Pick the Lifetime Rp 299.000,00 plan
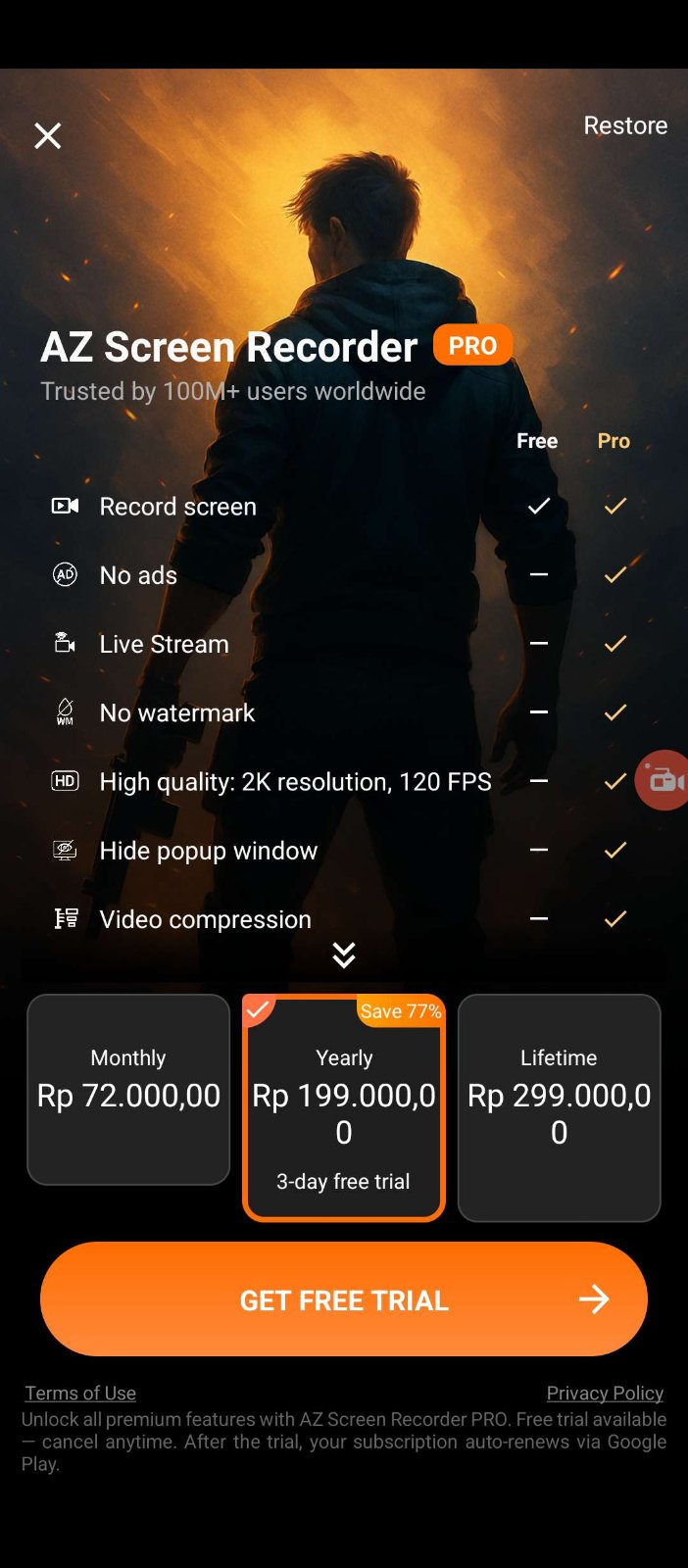688x1568 pixels. pos(559,1107)
